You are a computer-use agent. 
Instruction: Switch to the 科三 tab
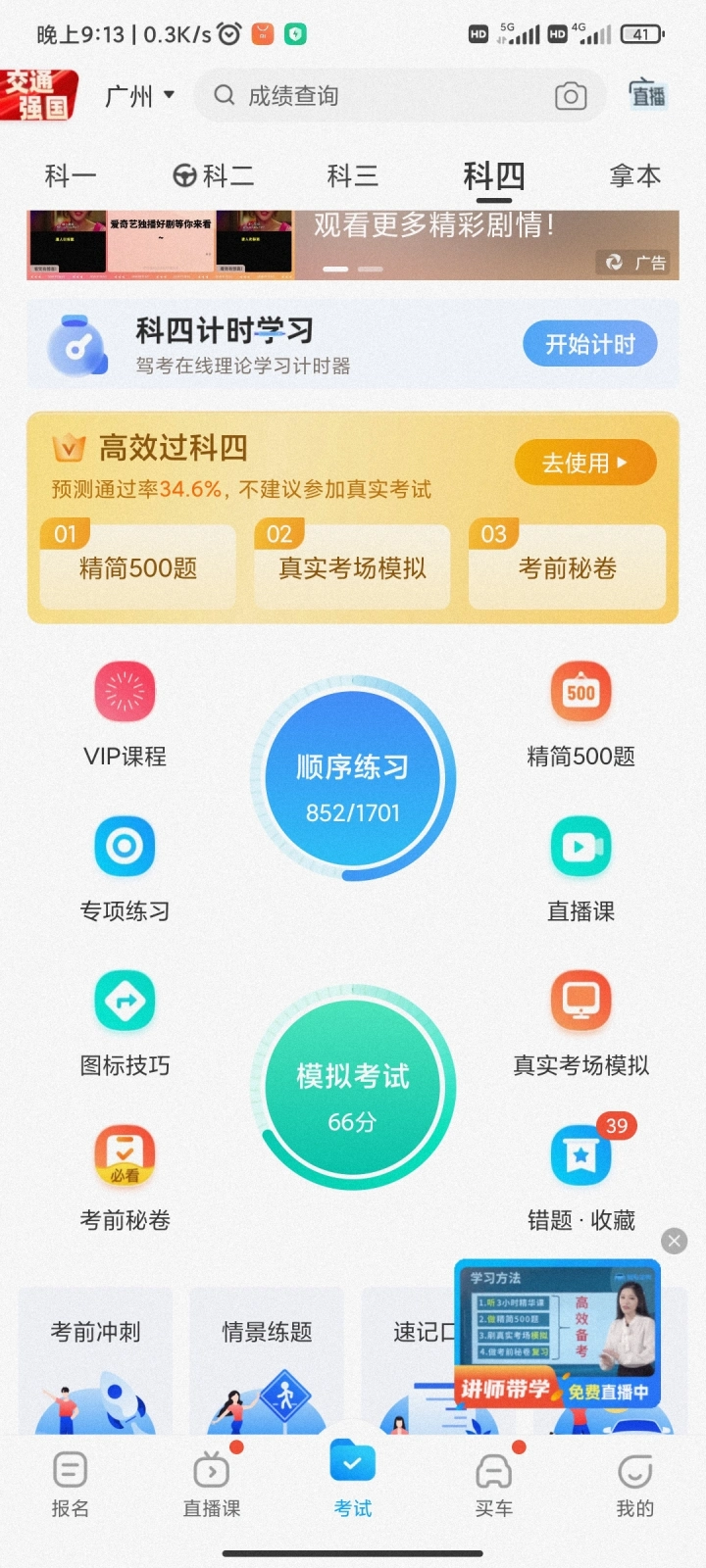click(x=353, y=176)
